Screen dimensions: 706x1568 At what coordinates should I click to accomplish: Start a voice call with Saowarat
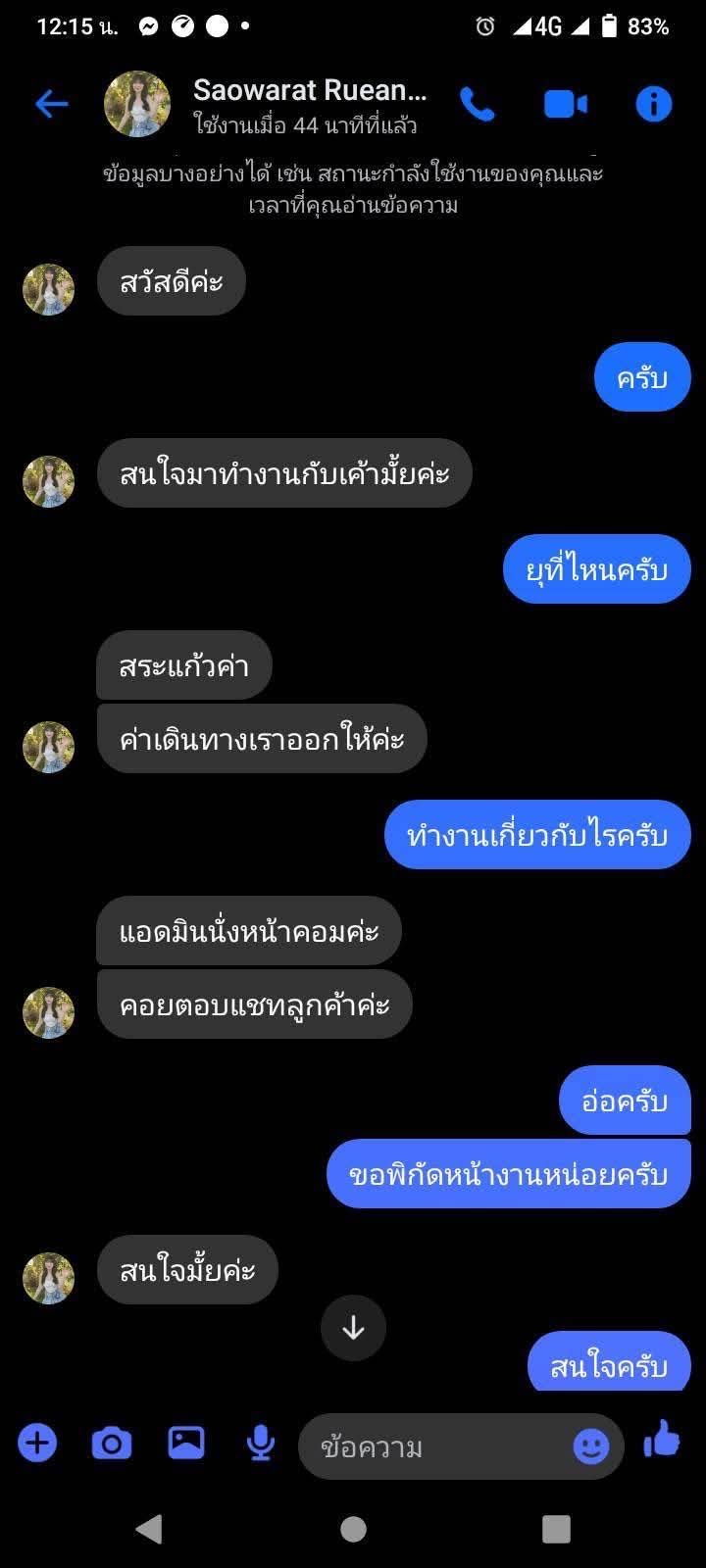click(x=478, y=104)
